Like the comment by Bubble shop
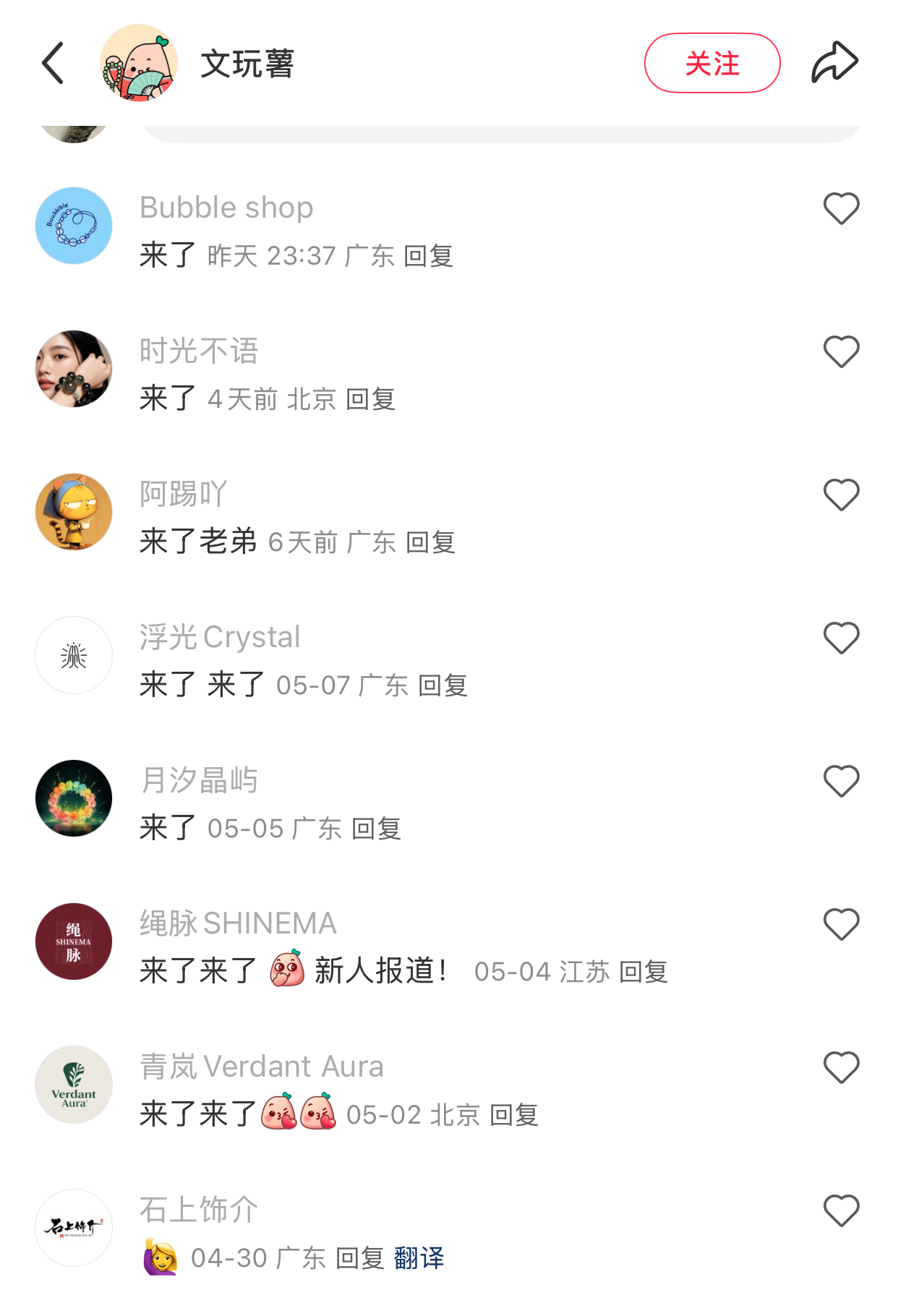The height and width of the screenshot is (1316, 898). point(841,209)
